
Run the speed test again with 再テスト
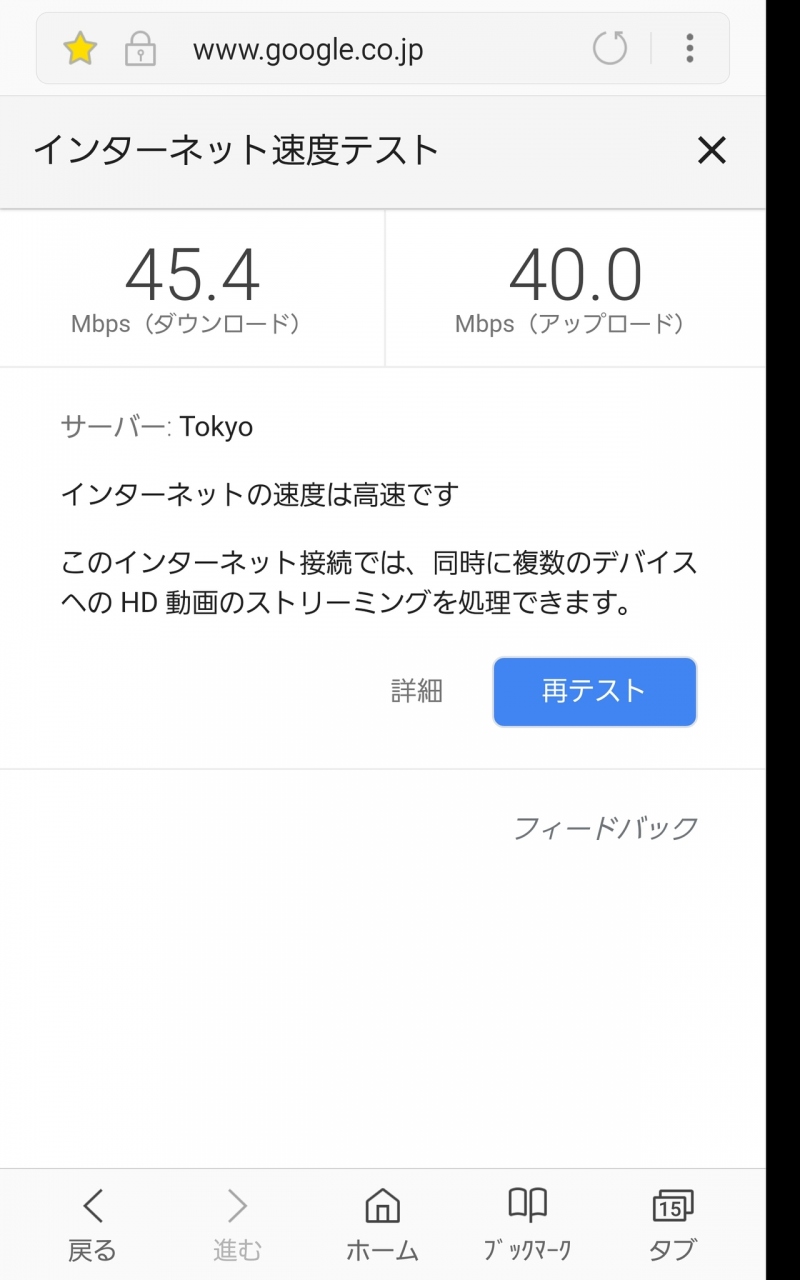[x=594, y=691]
